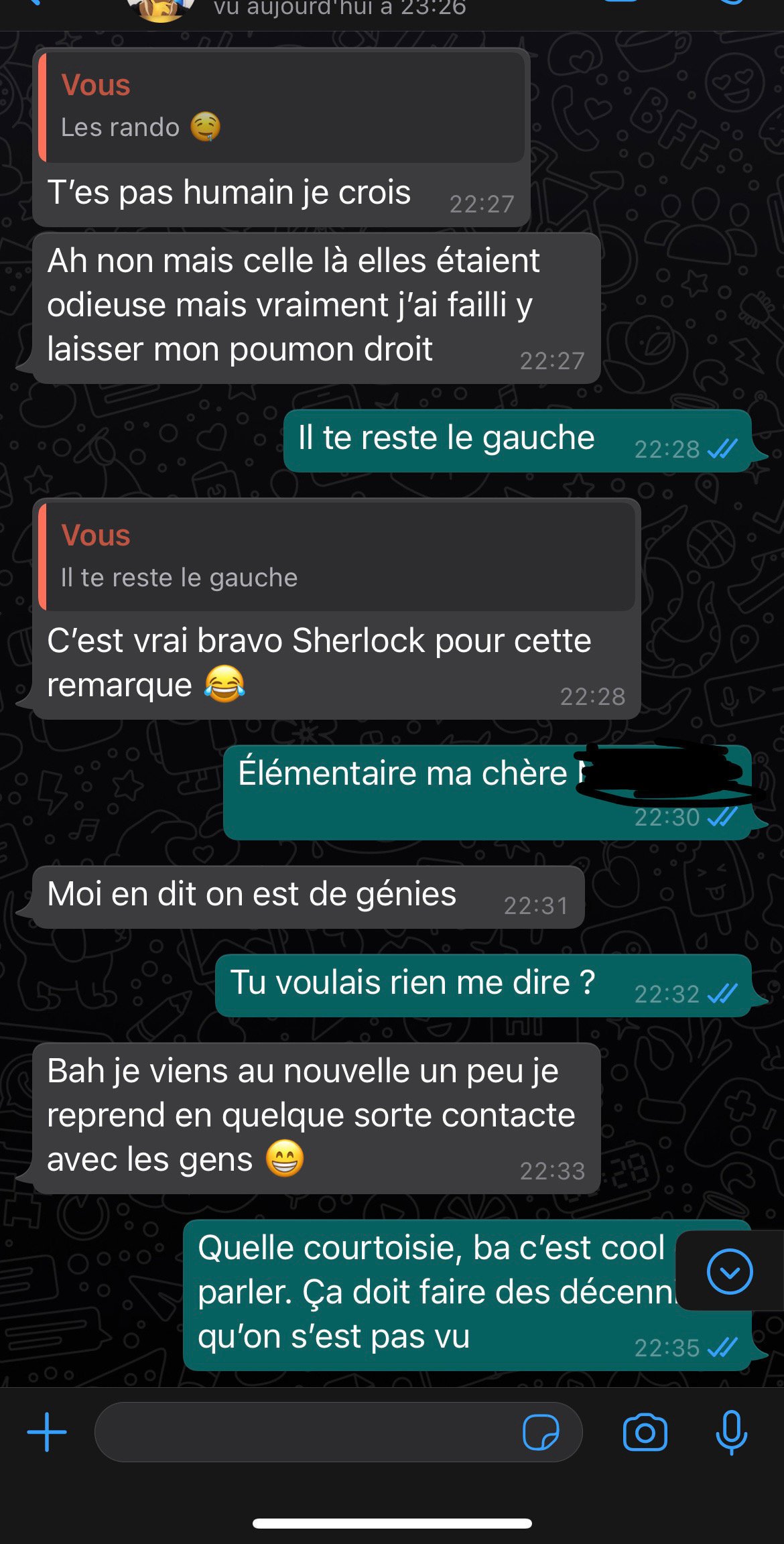
Task: Open quoted reply "Les rando"
Action: [281, 107]
